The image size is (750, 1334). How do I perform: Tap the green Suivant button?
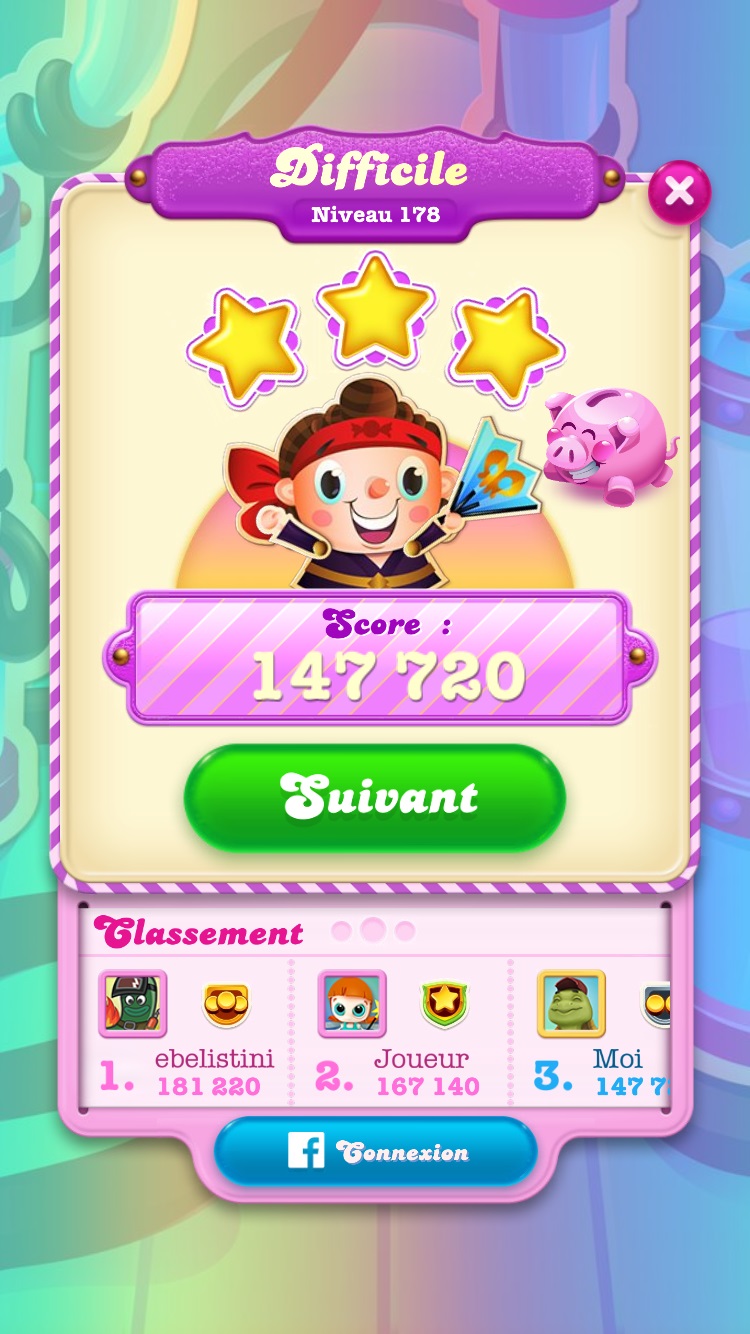pos(375,797)
